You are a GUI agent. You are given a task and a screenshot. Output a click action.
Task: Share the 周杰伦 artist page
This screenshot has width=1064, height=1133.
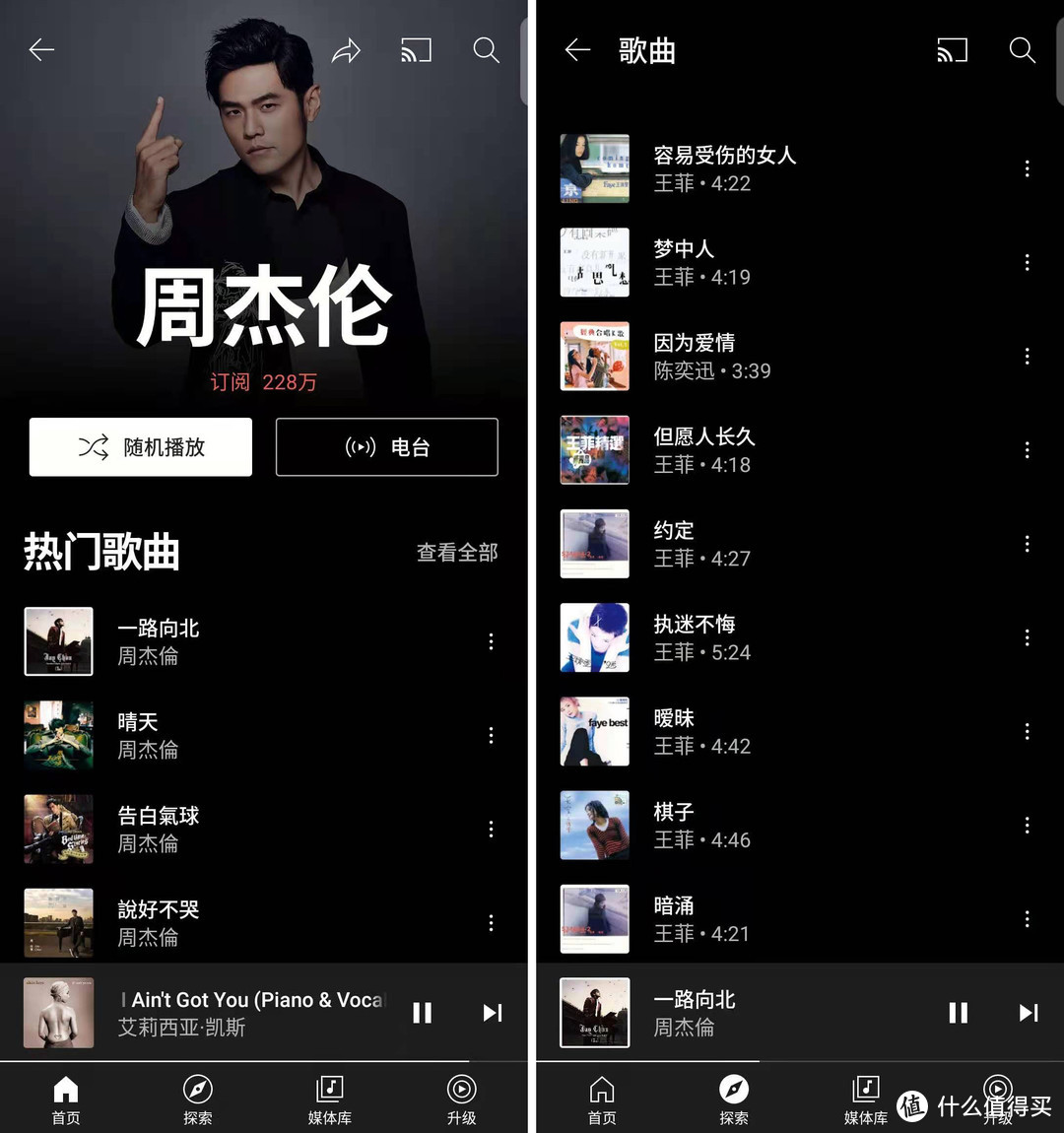click(346, 50)
